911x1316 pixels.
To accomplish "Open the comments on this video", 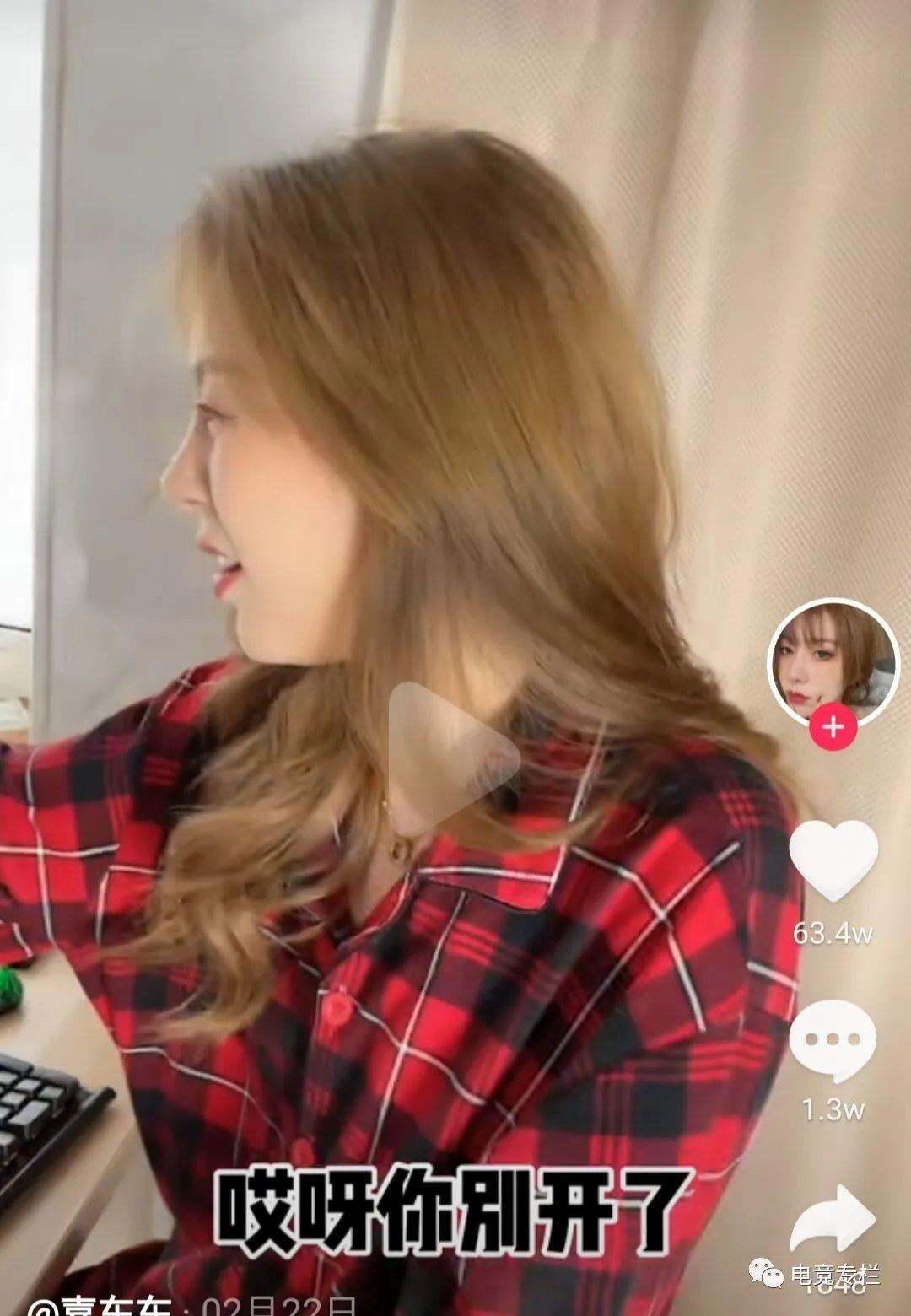I will click(833, 1041).
